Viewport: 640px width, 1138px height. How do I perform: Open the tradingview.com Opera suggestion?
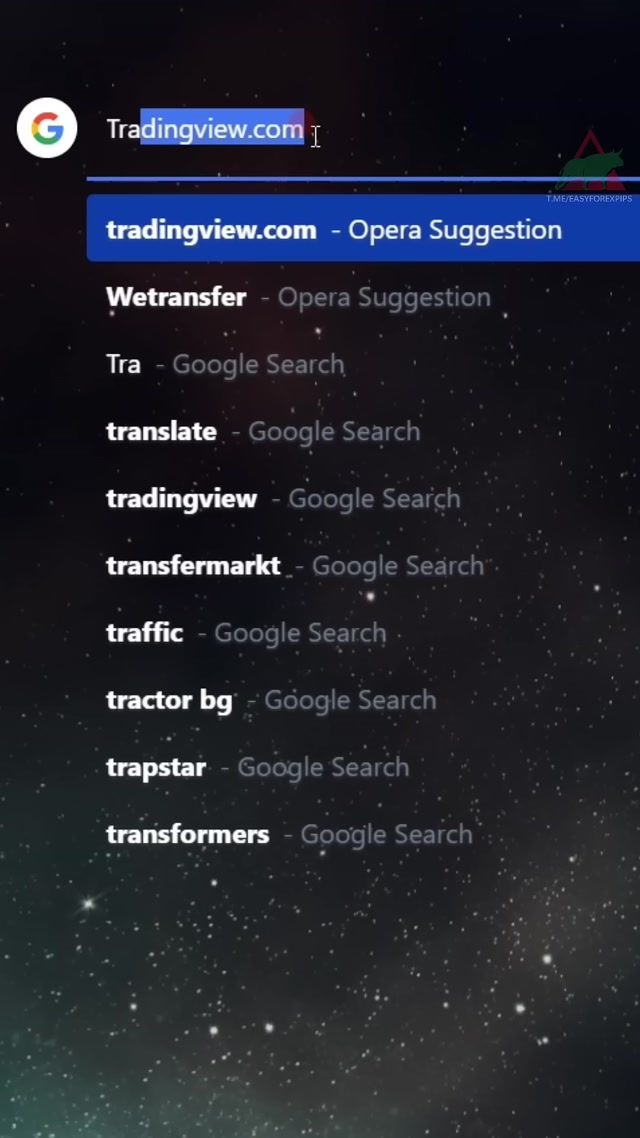pos(334,230)
